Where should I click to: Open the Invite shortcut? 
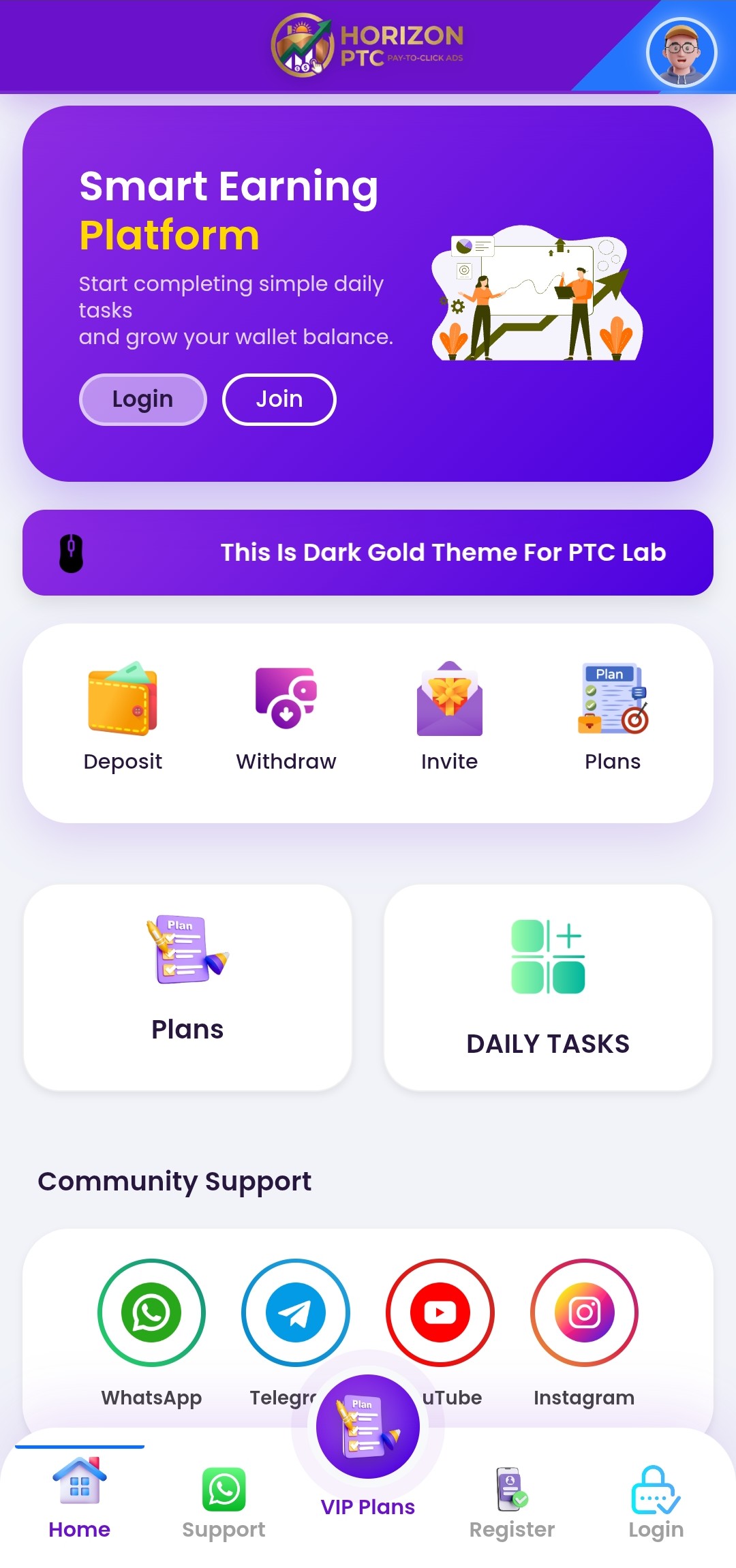point(449,717)
